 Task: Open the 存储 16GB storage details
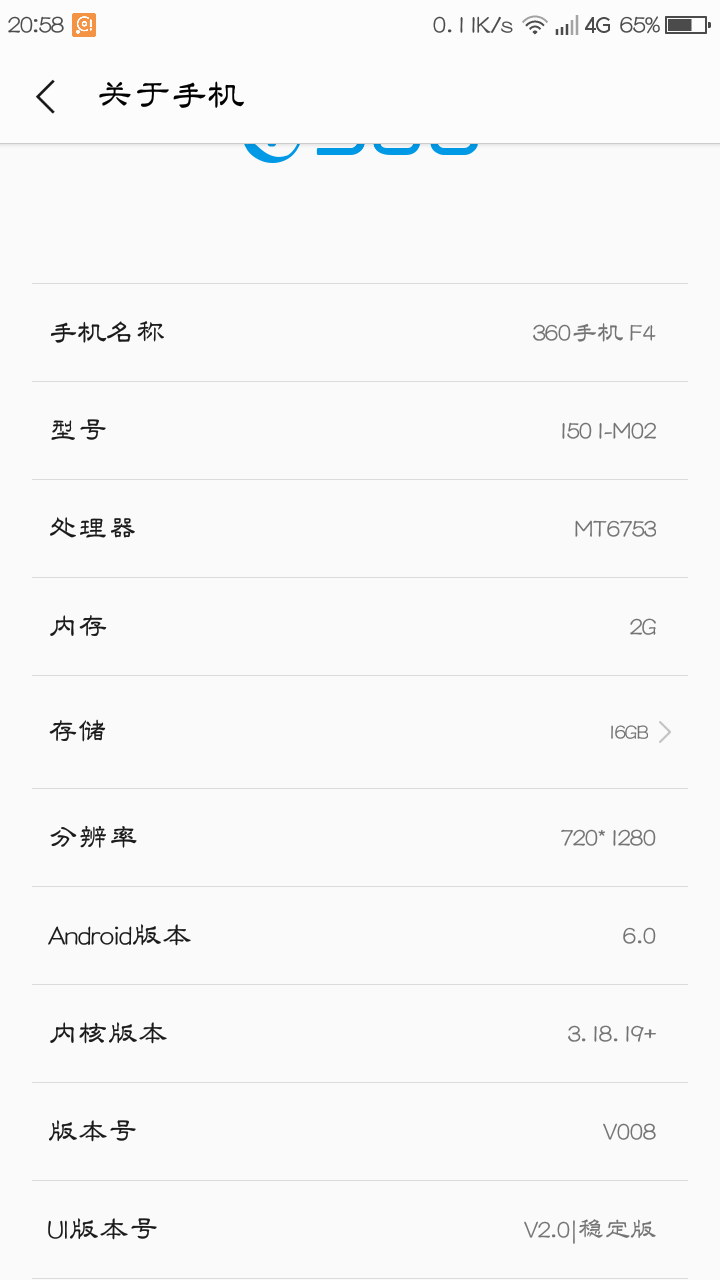point(360,732)
